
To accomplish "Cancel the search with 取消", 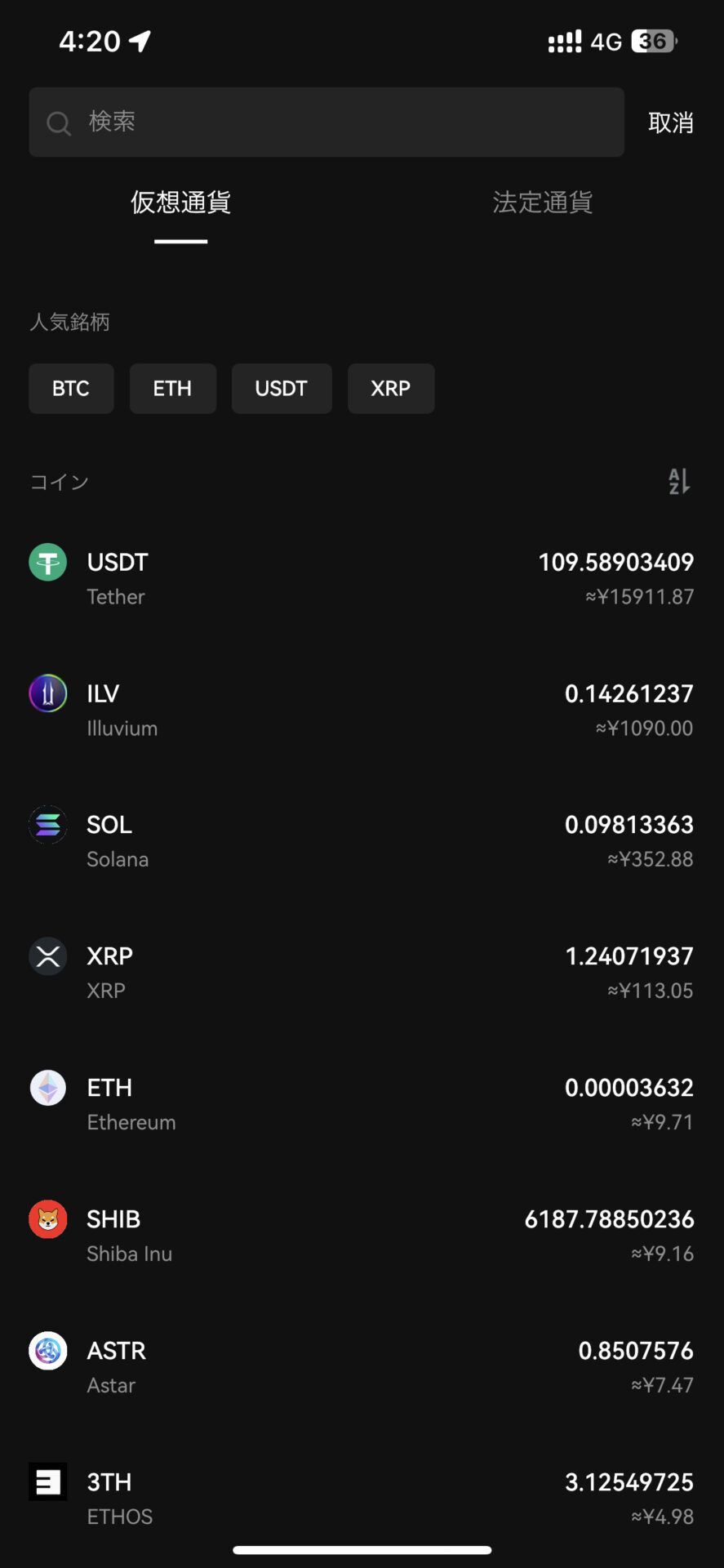I will pos(670,122).
